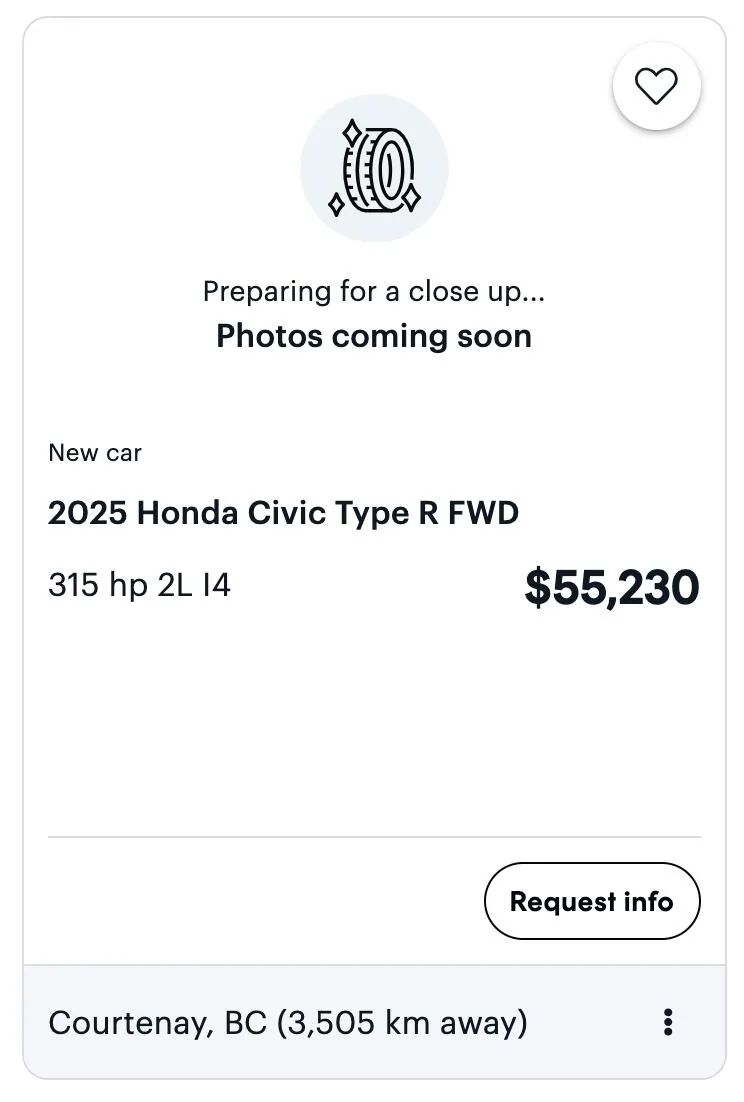Open listing actions via the vertical dots

(668, 1022)
